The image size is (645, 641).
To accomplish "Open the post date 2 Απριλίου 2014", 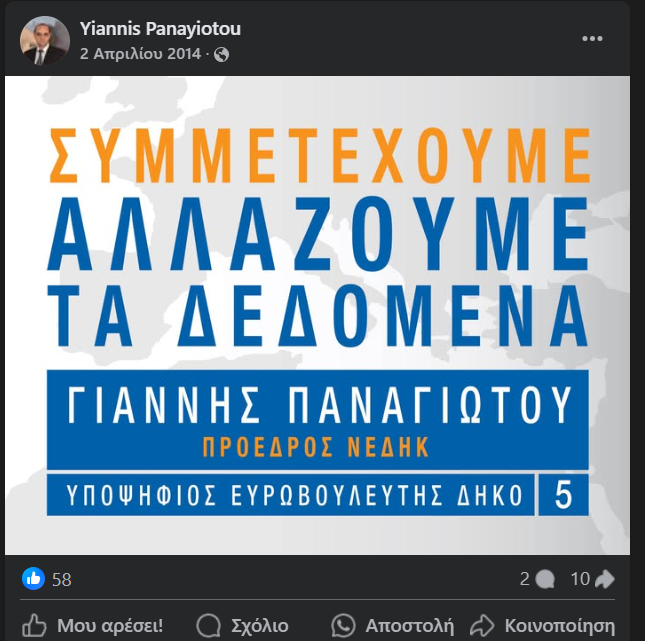I will pyautogui.click(x=143, y=53).
